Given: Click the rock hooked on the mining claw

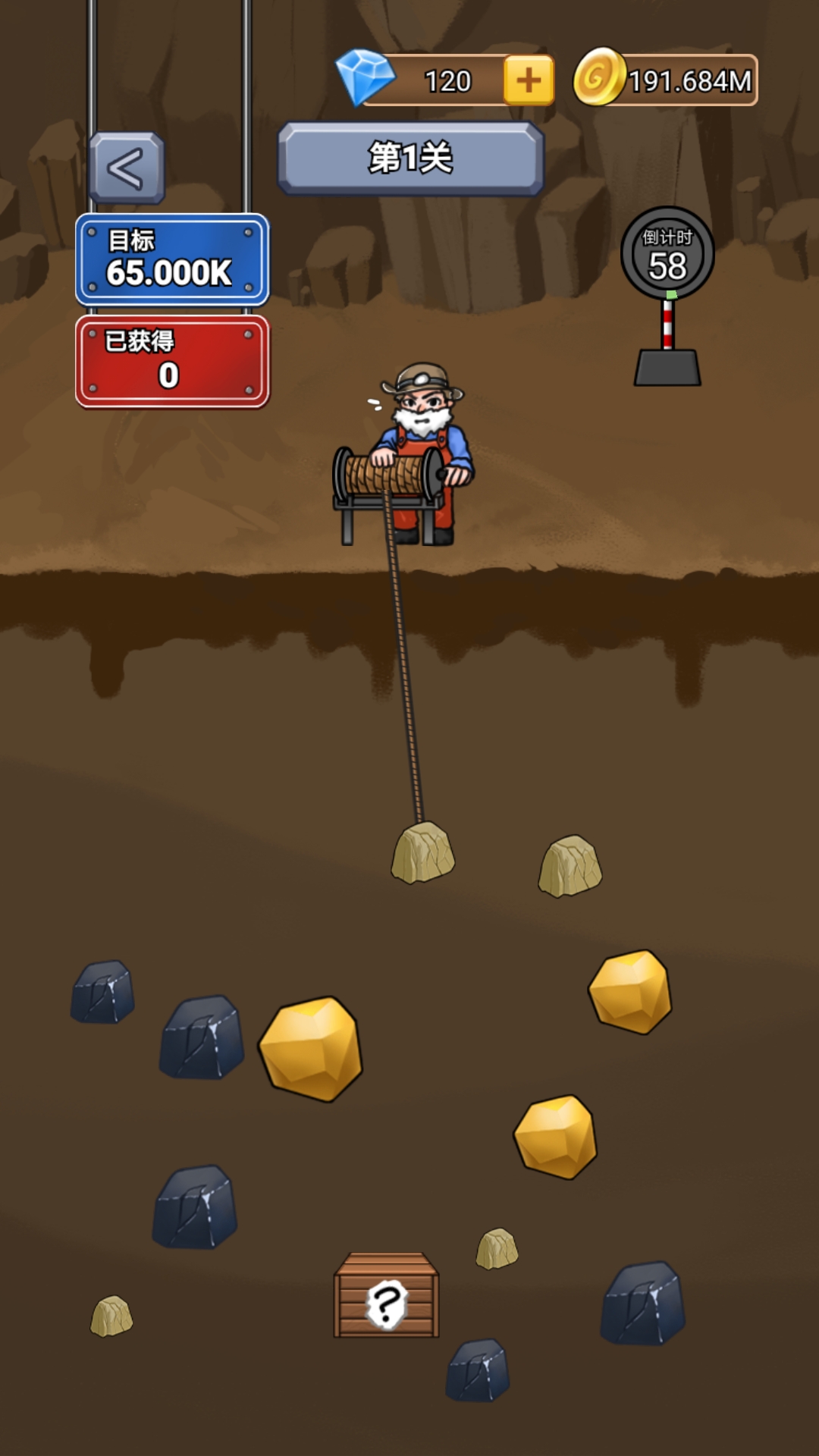Looking at the screenshot, I should 425,853.
